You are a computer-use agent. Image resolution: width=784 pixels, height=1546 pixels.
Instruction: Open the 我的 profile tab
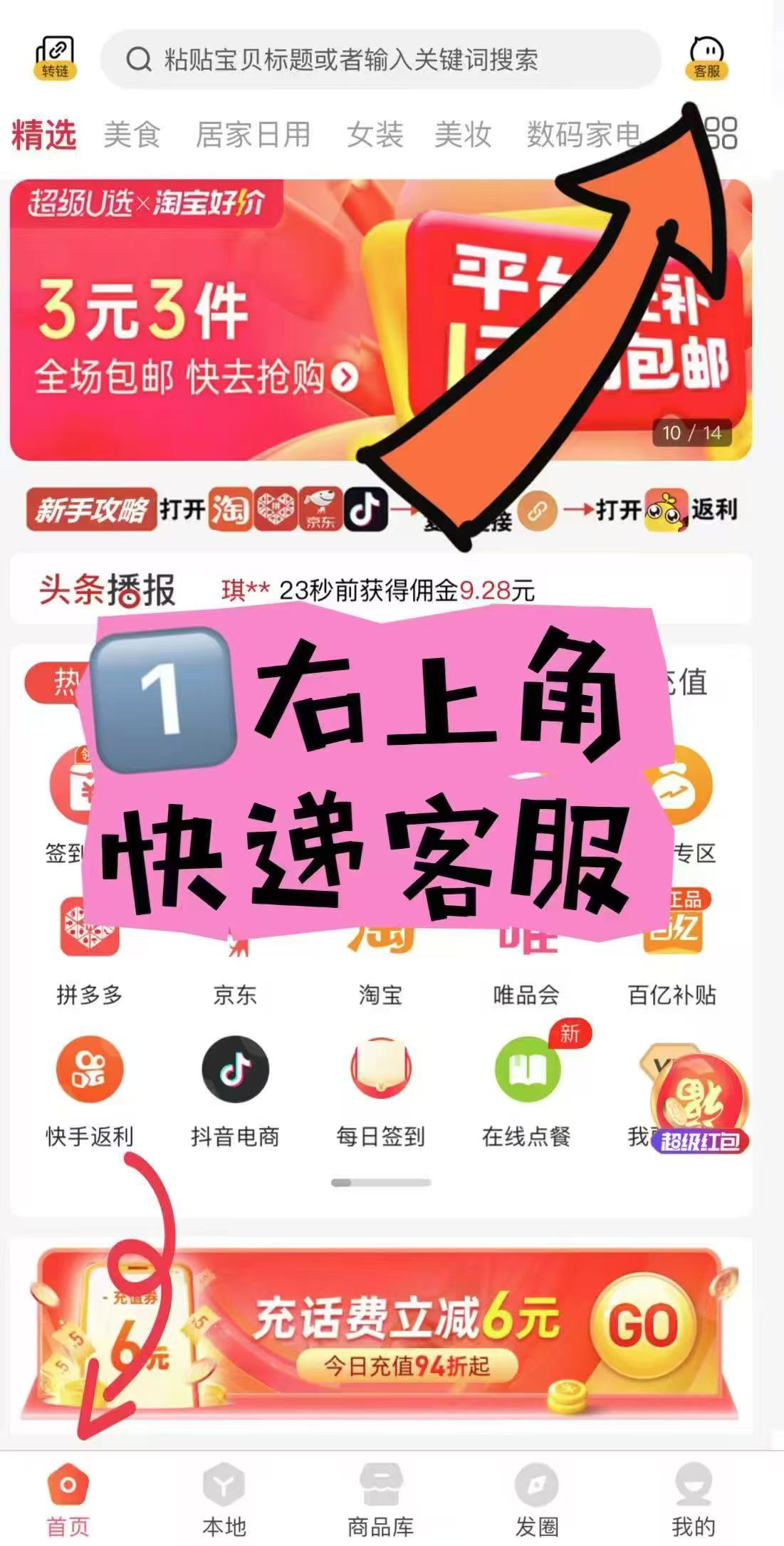tap(693, 1498)
